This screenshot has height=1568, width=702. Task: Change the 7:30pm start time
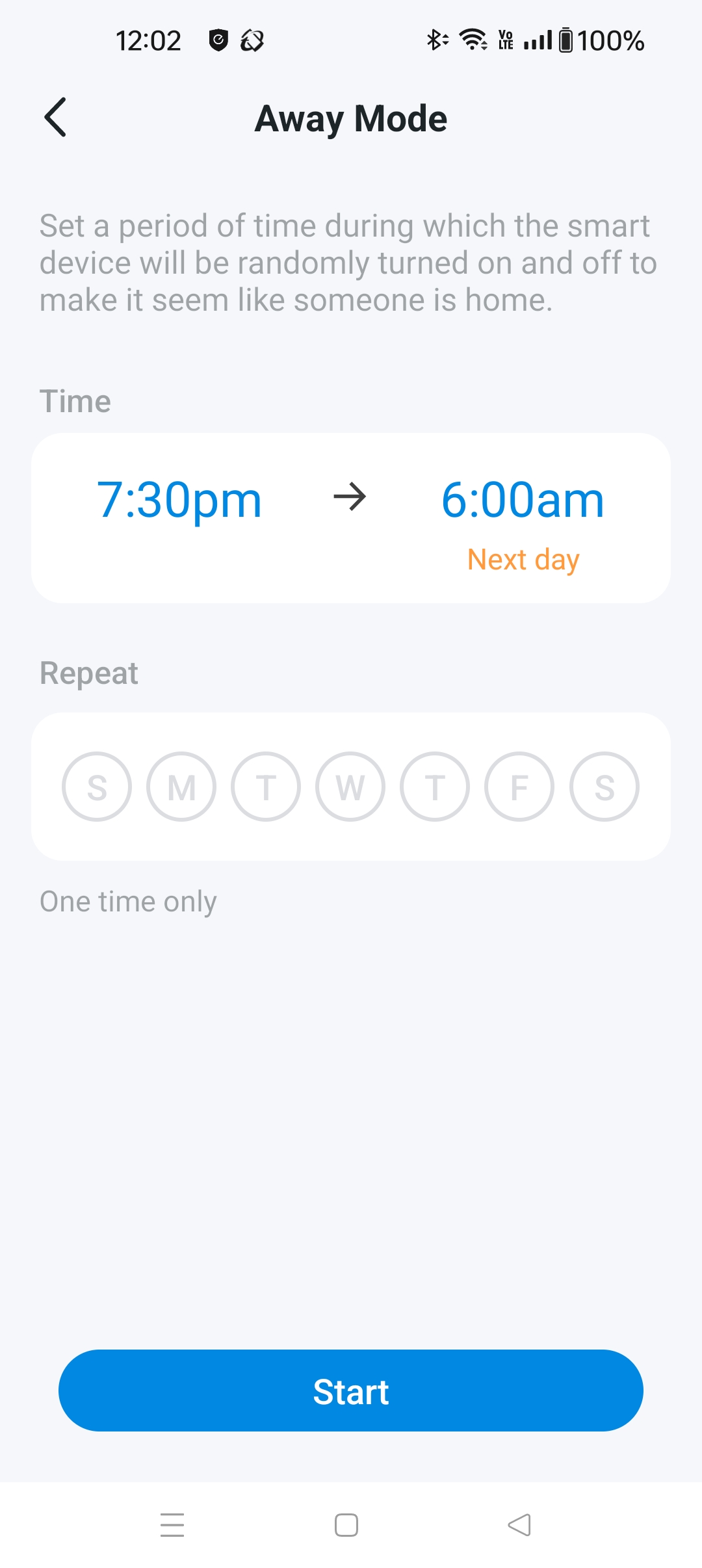click(x=179, y=500)
